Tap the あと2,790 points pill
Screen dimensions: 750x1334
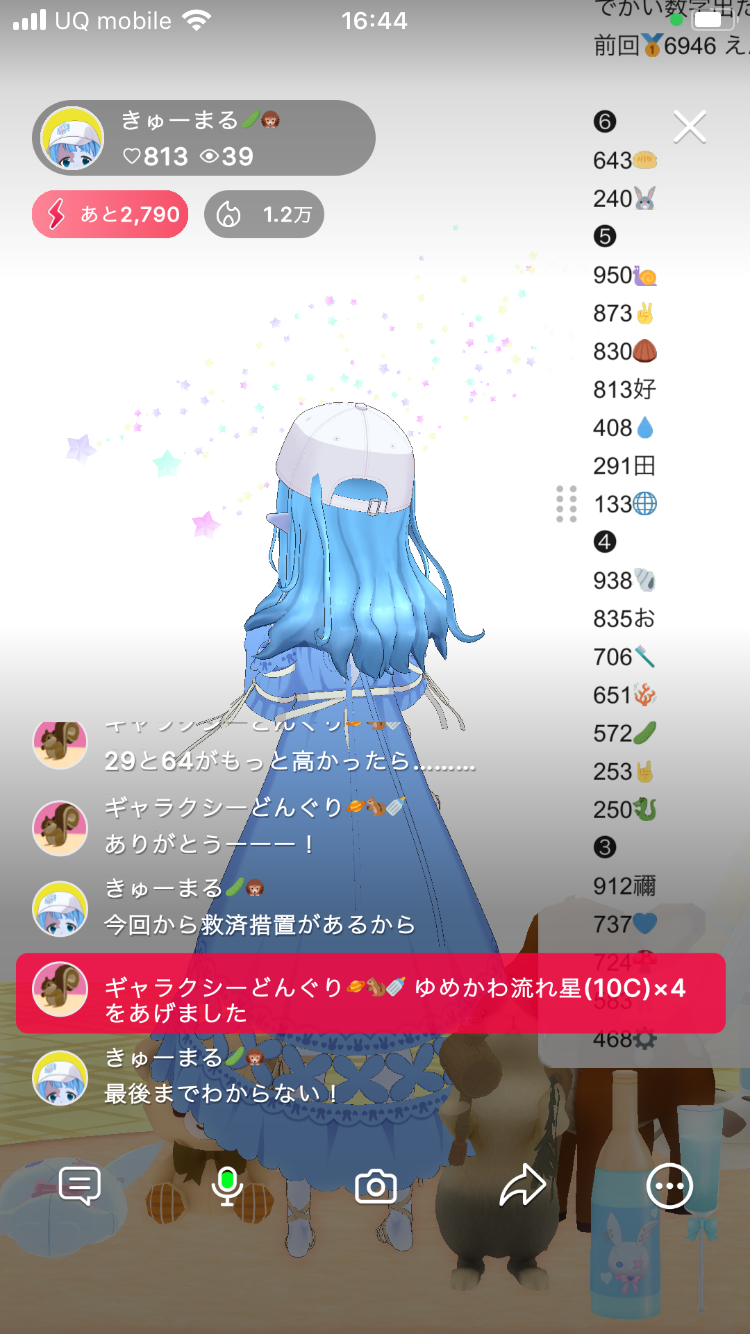pyautogui.click(x=110, y=214)
